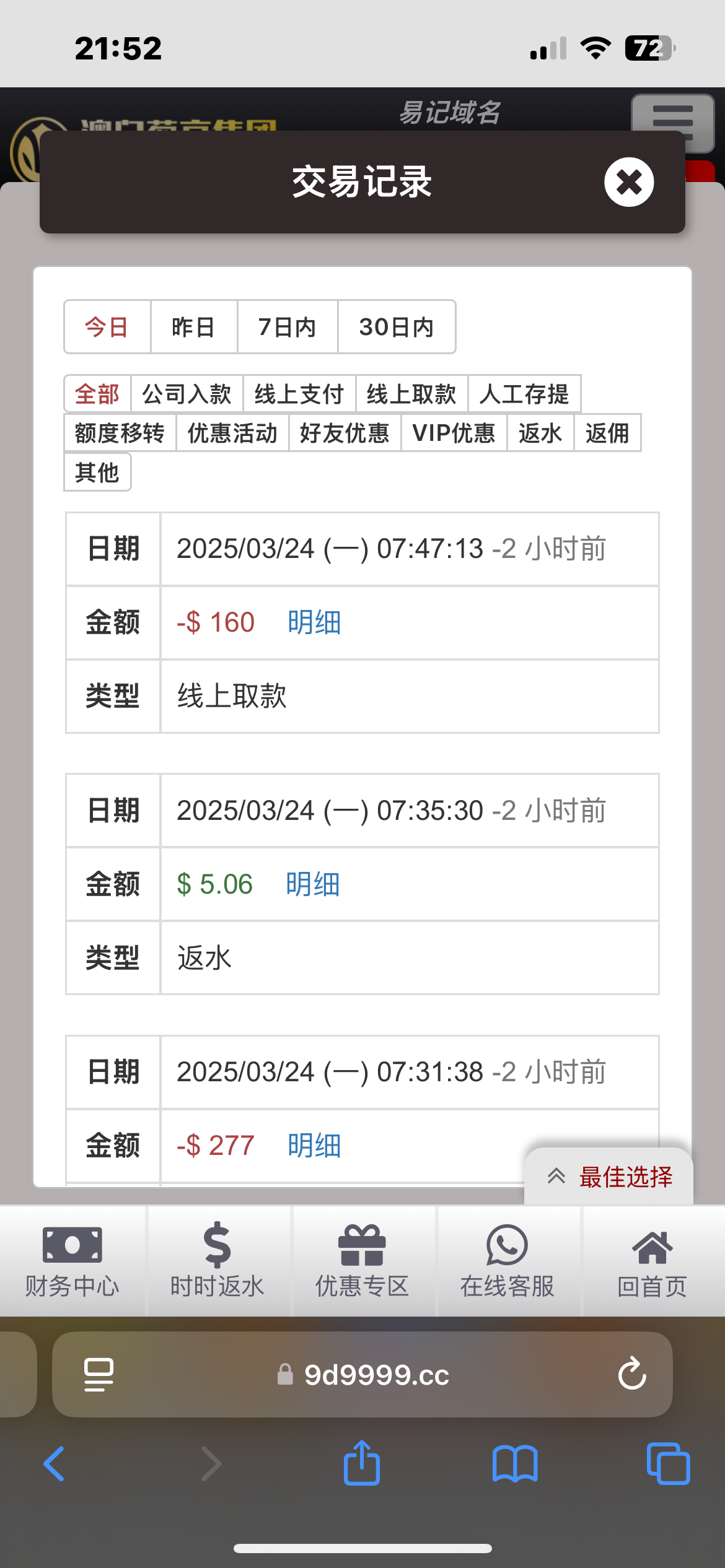Select the VIP优惠 filter
Image resolution: width=725 pixels, height=1568 pixels.
[454, 433]
